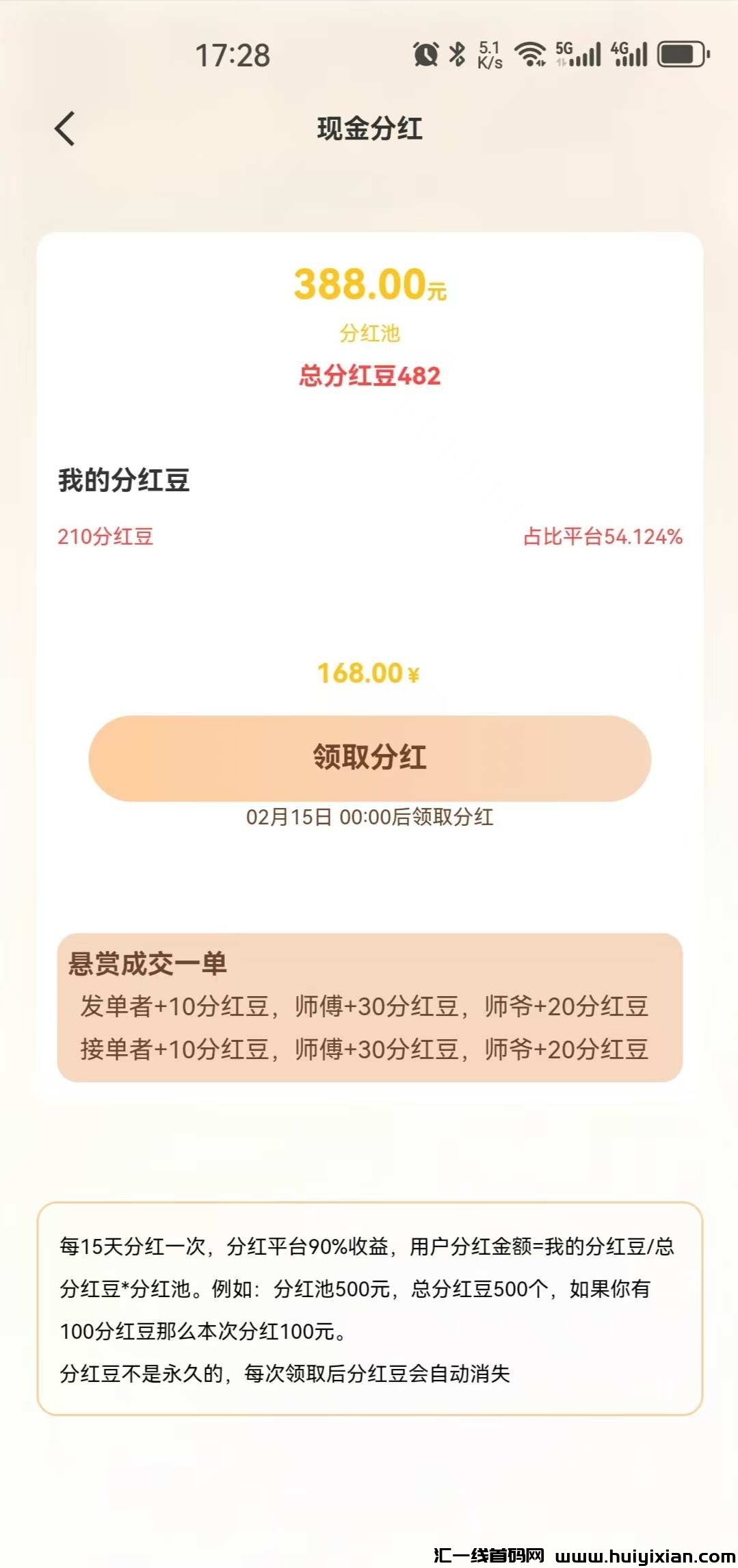Image resolution: width=738 pixels, height=1568 pixels.
Task: Tap the 02月15日 00:00 claim time text
Action: pyautogui.click(x=370, y=818)
